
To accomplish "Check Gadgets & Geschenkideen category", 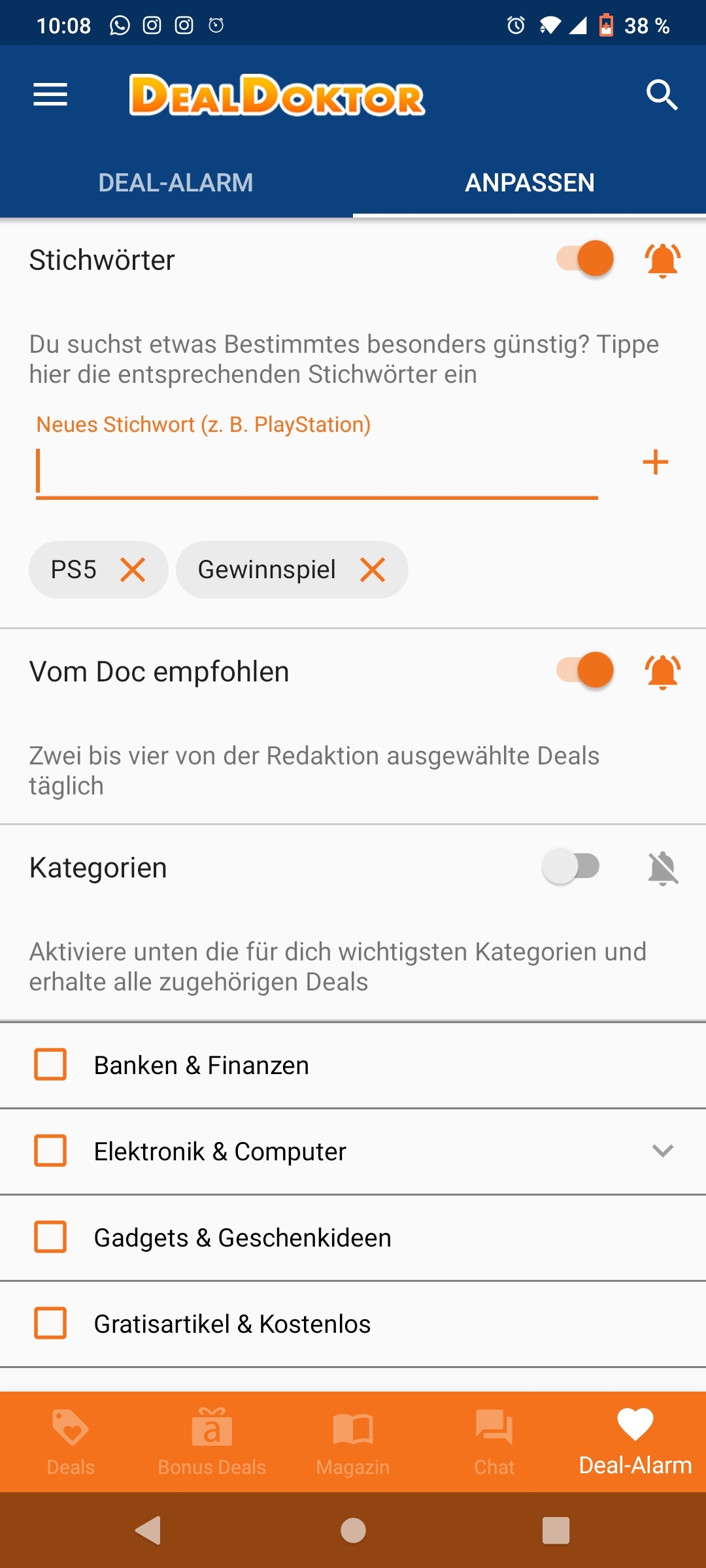I will [x=50, y=1237].
